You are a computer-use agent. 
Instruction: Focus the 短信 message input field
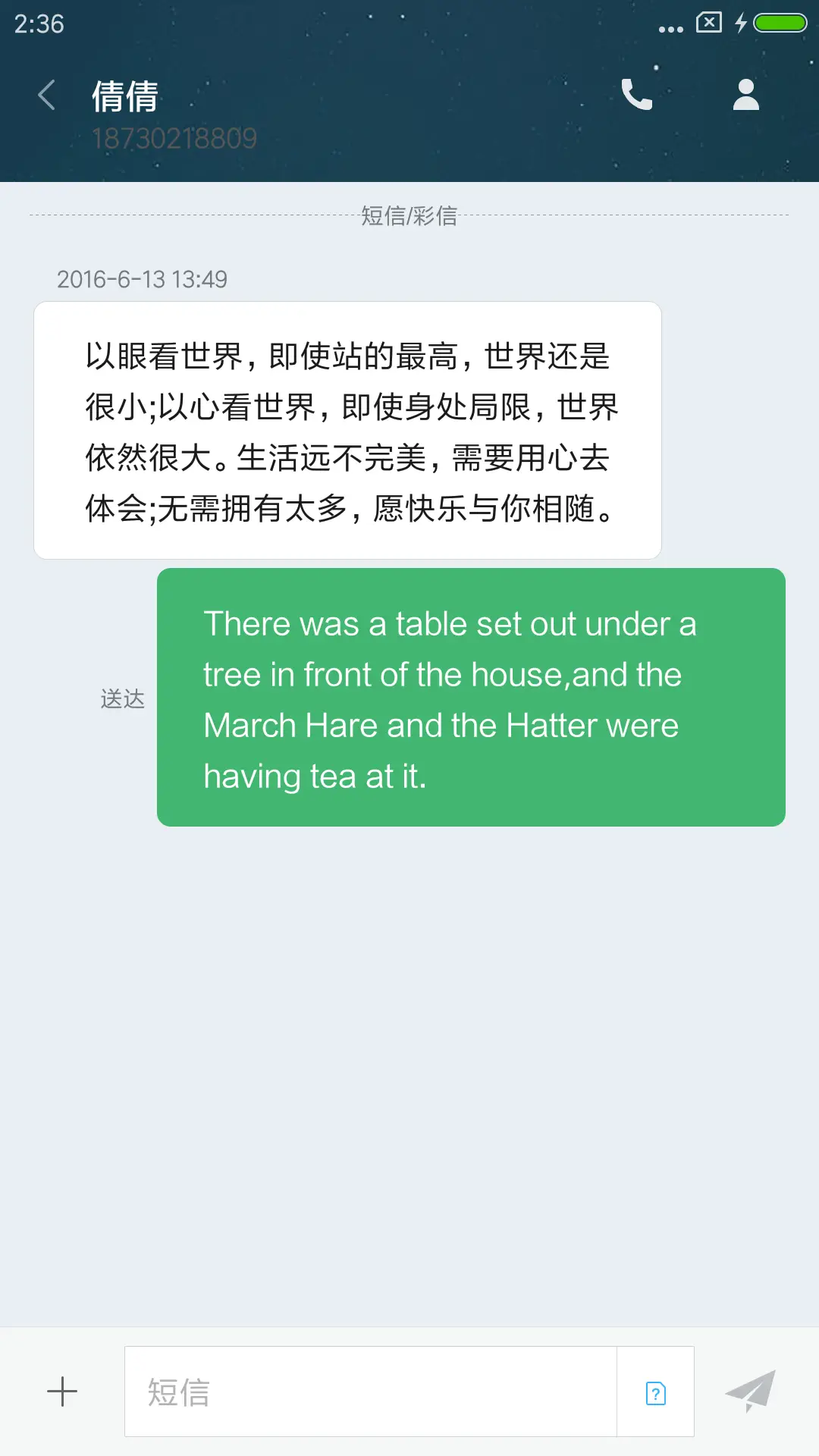point(370,1392)
